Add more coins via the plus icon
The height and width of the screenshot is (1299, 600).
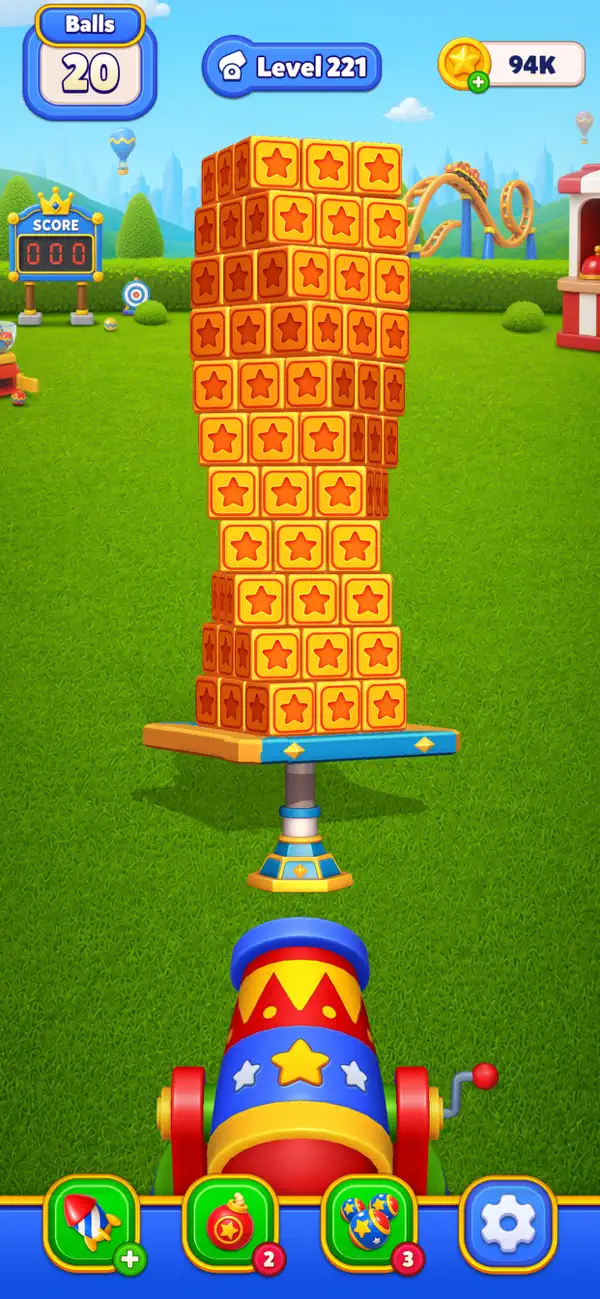(x=478, y=83)
